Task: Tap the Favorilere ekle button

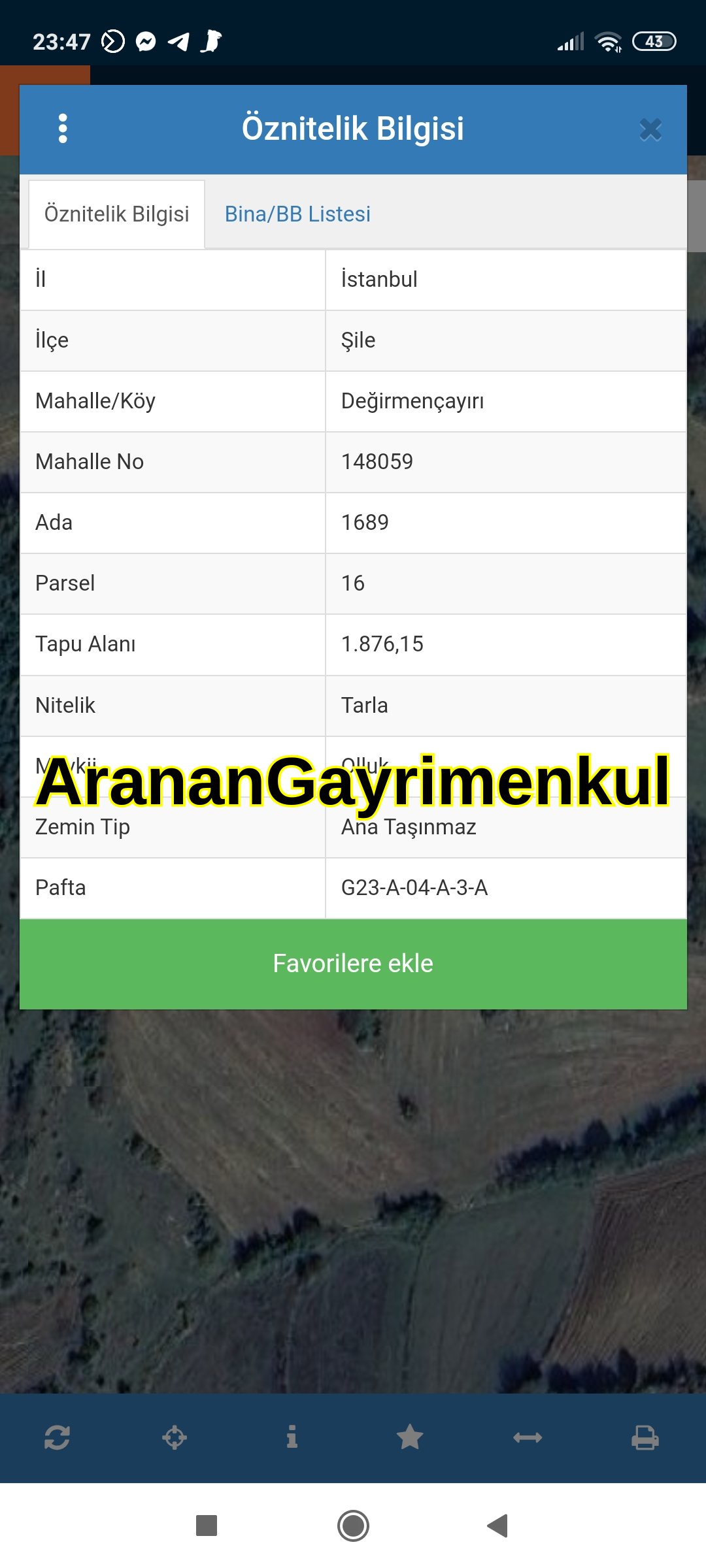Action: [353, 964]
